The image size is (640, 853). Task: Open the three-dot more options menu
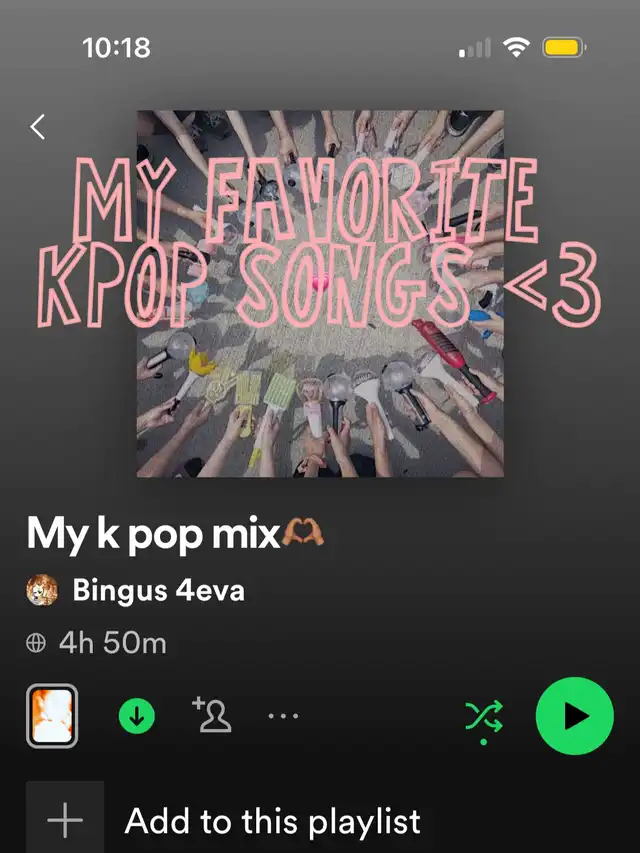[283, 716]
